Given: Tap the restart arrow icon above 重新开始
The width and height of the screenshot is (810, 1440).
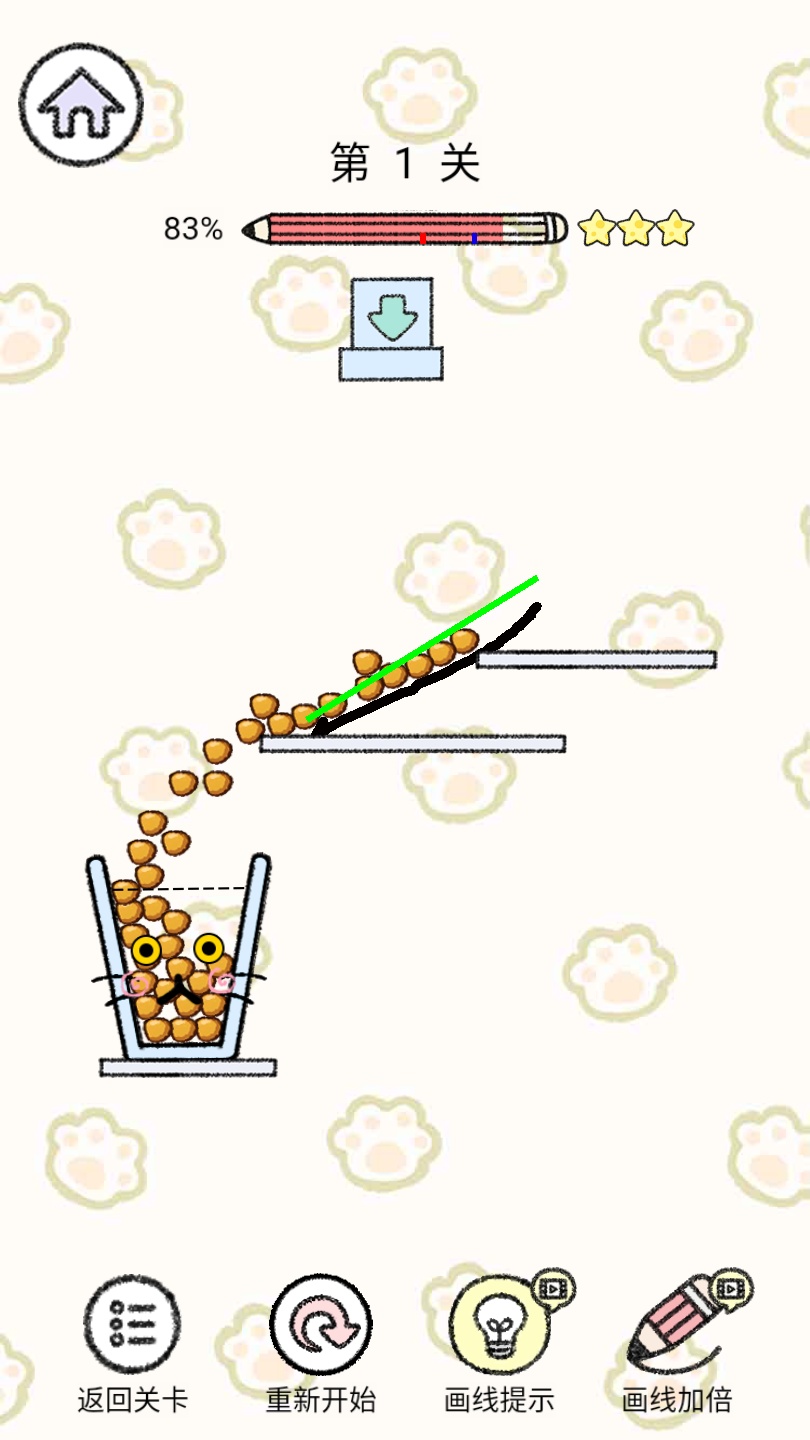Looking at the screenshot, I should pyautogui.click(x=322, y=1322).
